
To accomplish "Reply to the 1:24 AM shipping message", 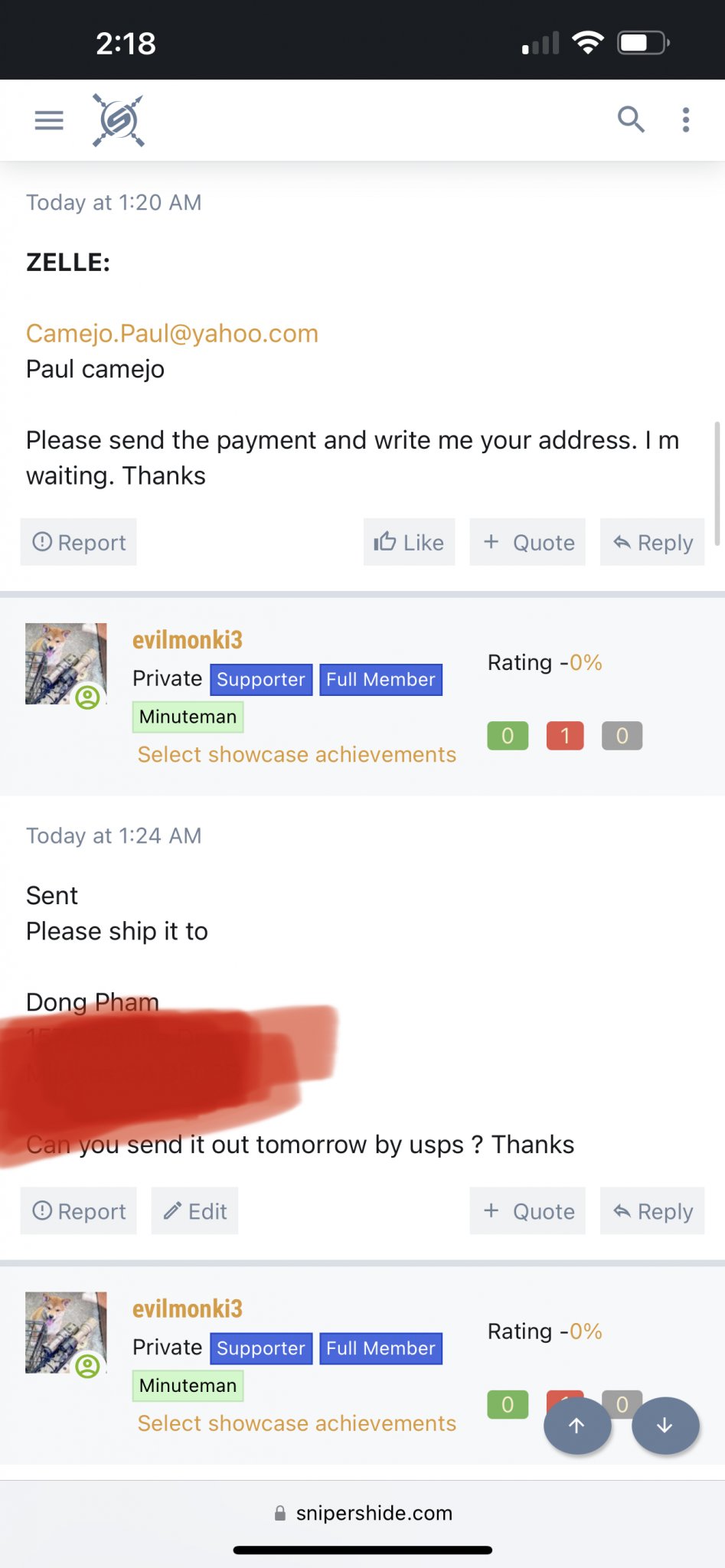I will [x=652, y=1211].
